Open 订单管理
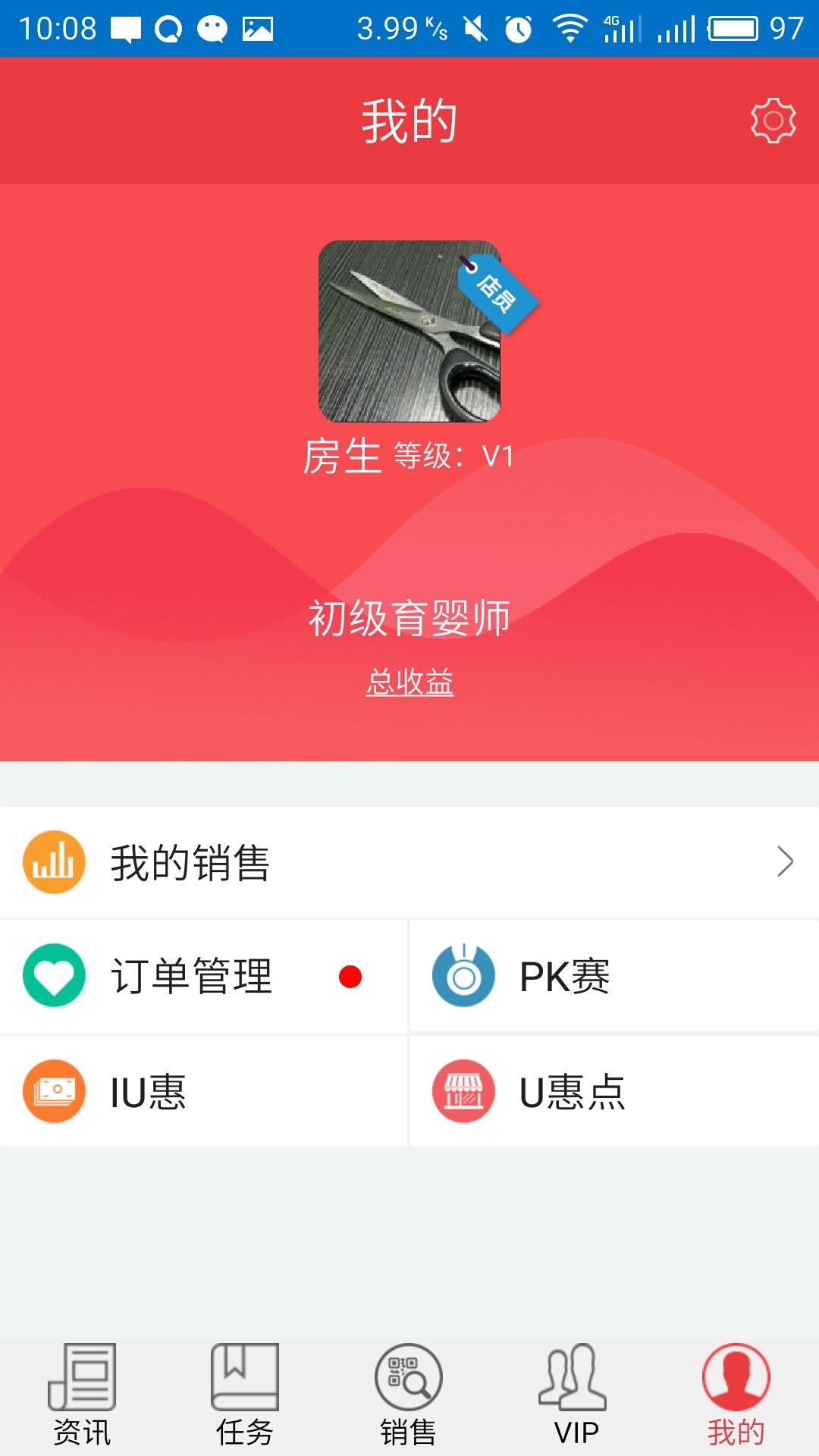819x1456 pixels. (203, 976)
